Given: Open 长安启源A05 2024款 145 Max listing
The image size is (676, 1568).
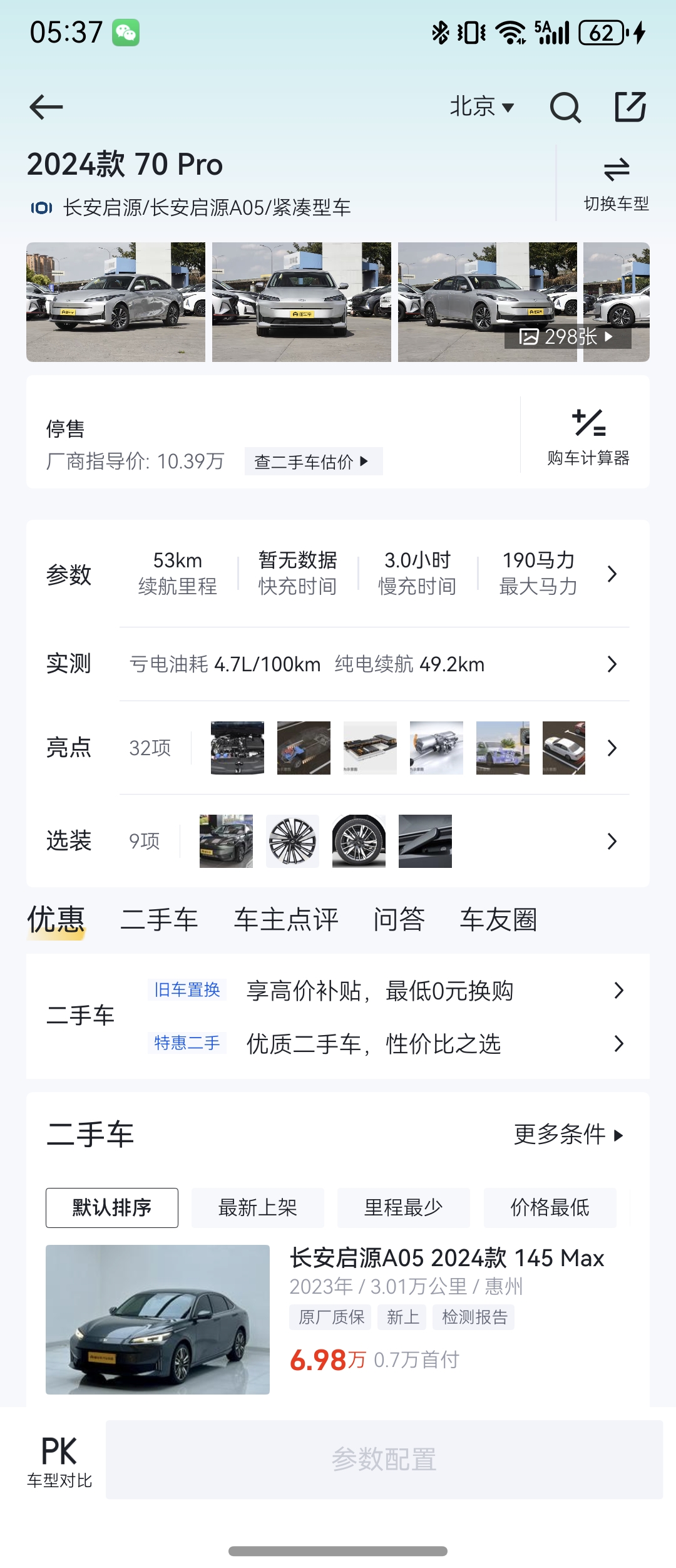Looking at the screenshot, I should (446, 1258).
